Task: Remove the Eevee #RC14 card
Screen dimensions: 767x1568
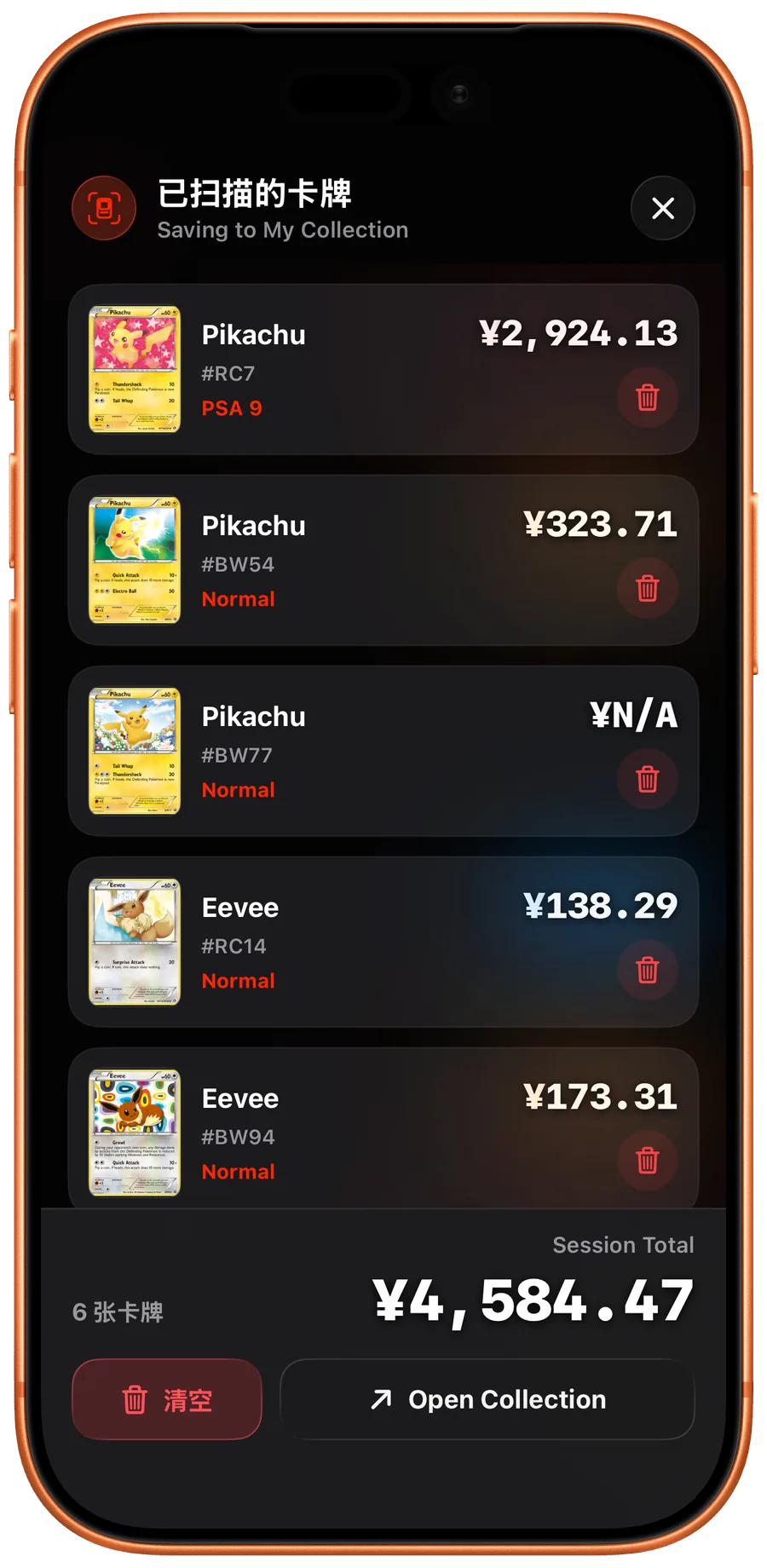Action: [x=647, y=970]
